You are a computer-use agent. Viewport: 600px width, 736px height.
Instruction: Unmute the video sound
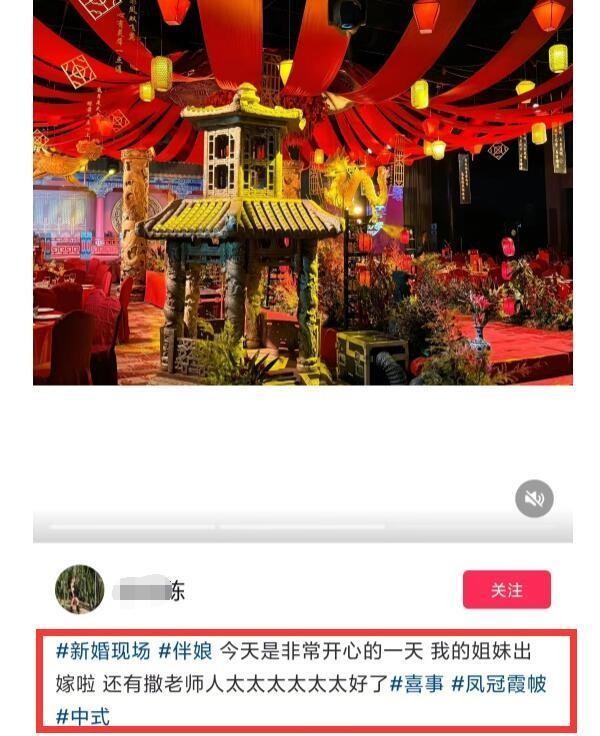(534, 499)
